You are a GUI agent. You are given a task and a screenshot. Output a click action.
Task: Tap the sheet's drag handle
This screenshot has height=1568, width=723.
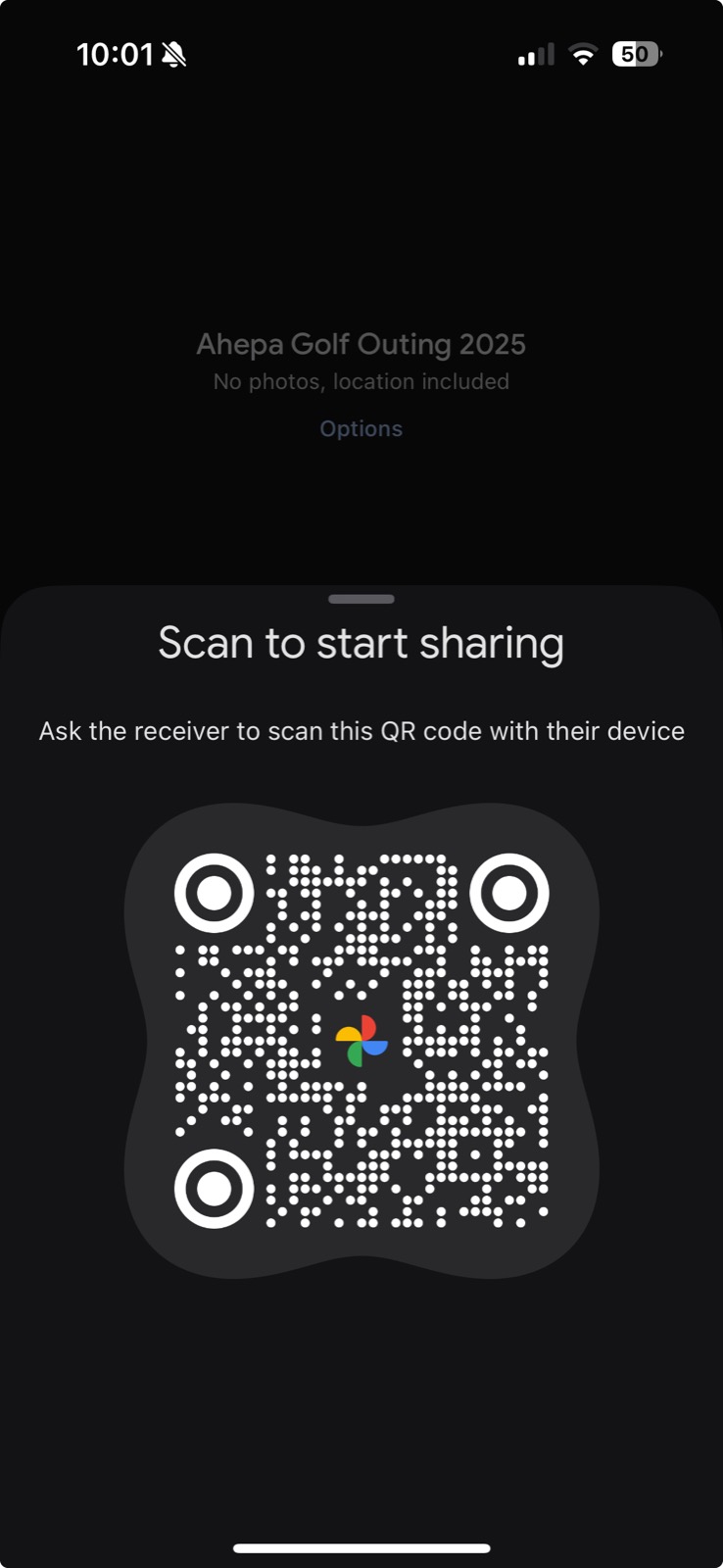click(x=361, y=599)
